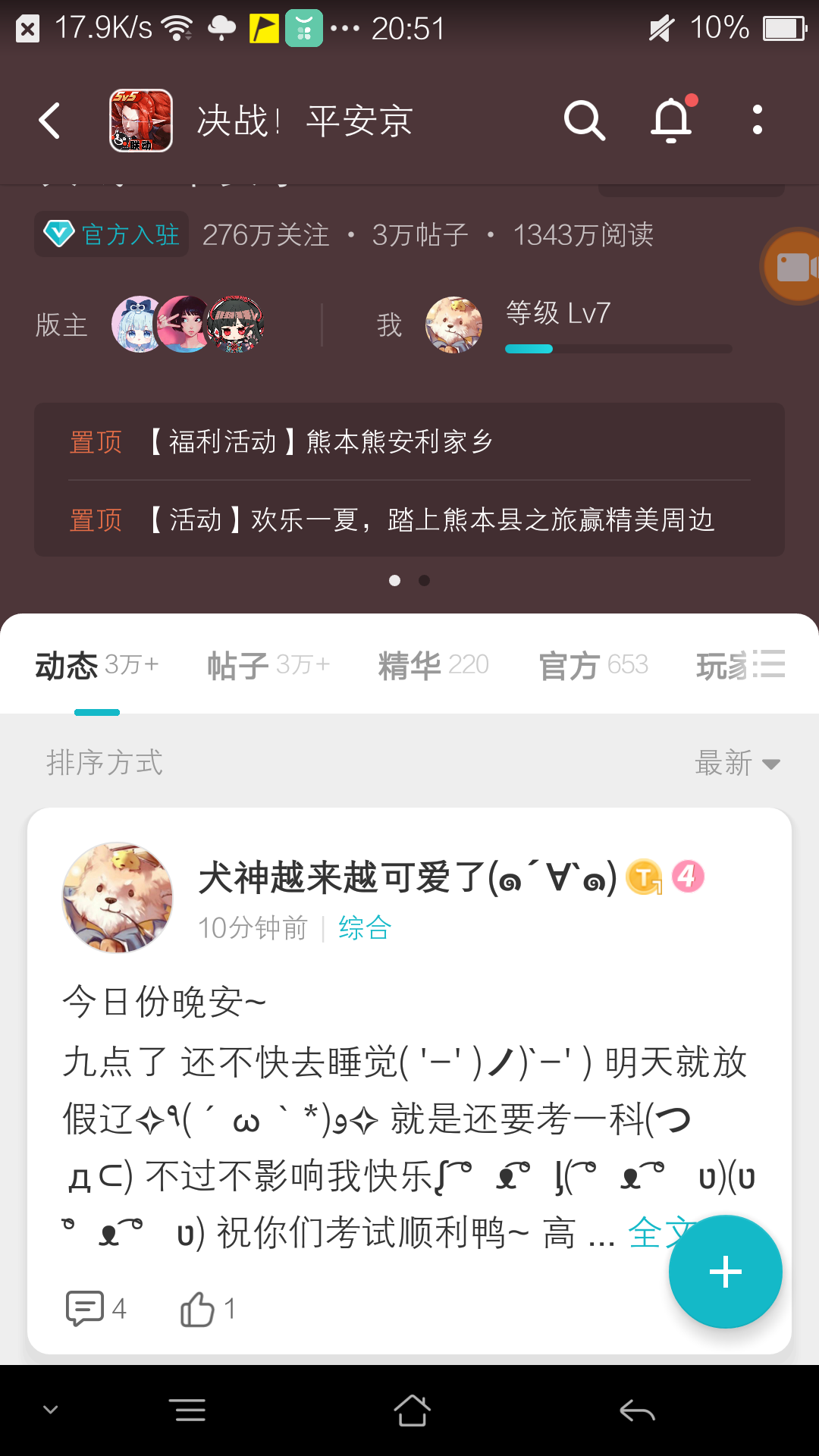The width and height of the screenshot is (819, 1456).
Task: Open the search on the forum page
Action: coord(584,120)
